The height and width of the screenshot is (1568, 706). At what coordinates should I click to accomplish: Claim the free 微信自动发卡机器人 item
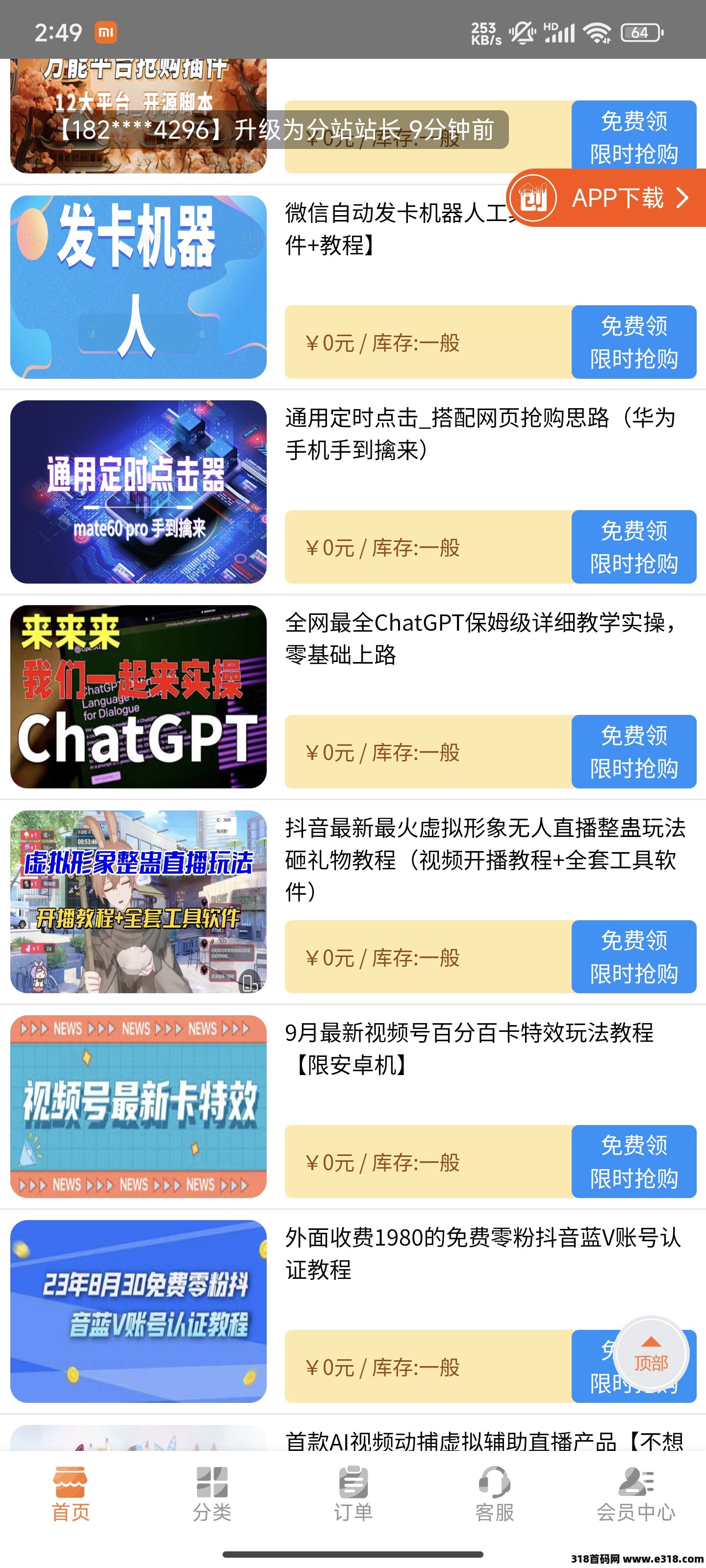633,342
